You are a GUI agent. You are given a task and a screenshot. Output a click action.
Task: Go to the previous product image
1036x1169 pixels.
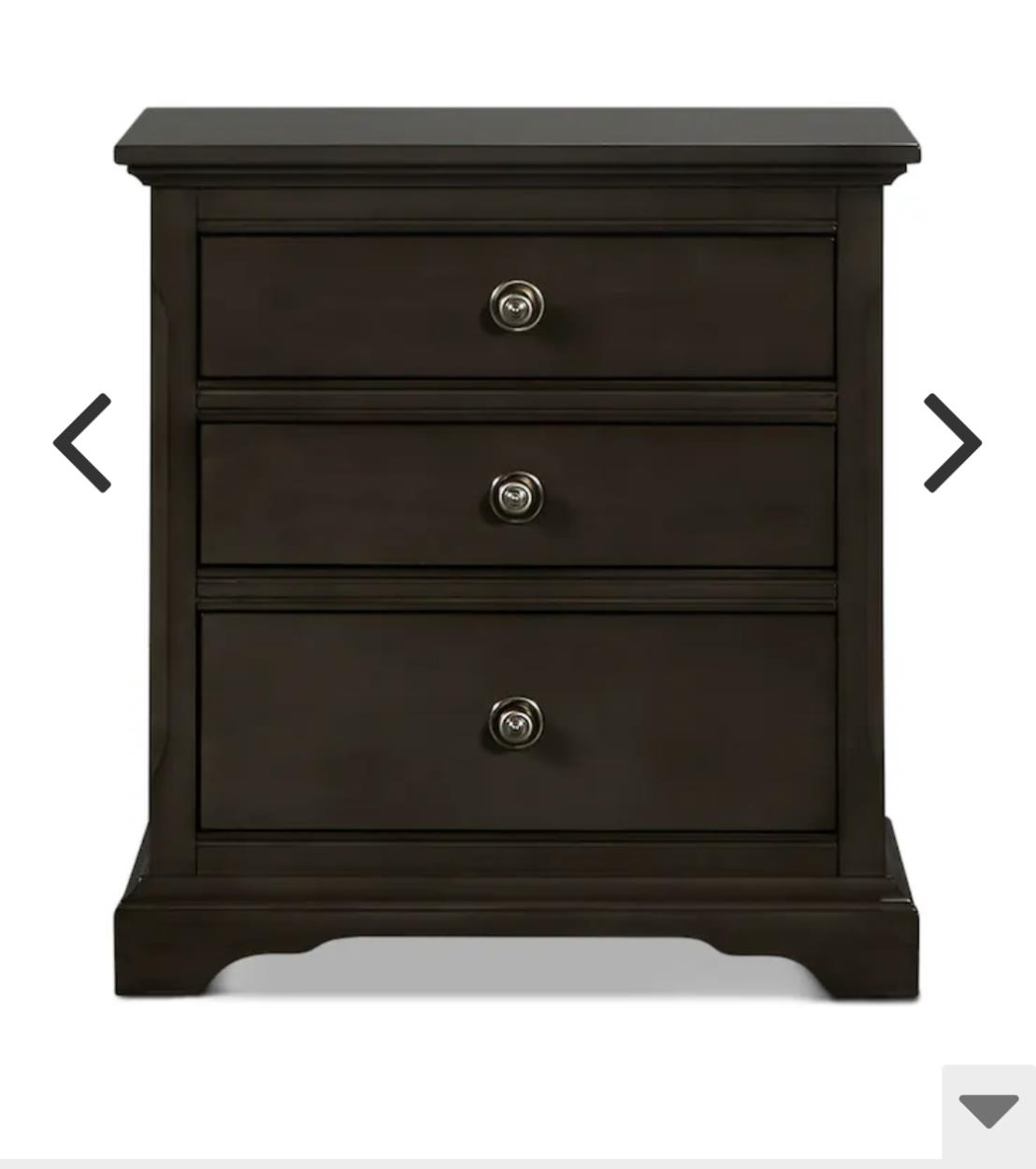(x=82, y=443)
